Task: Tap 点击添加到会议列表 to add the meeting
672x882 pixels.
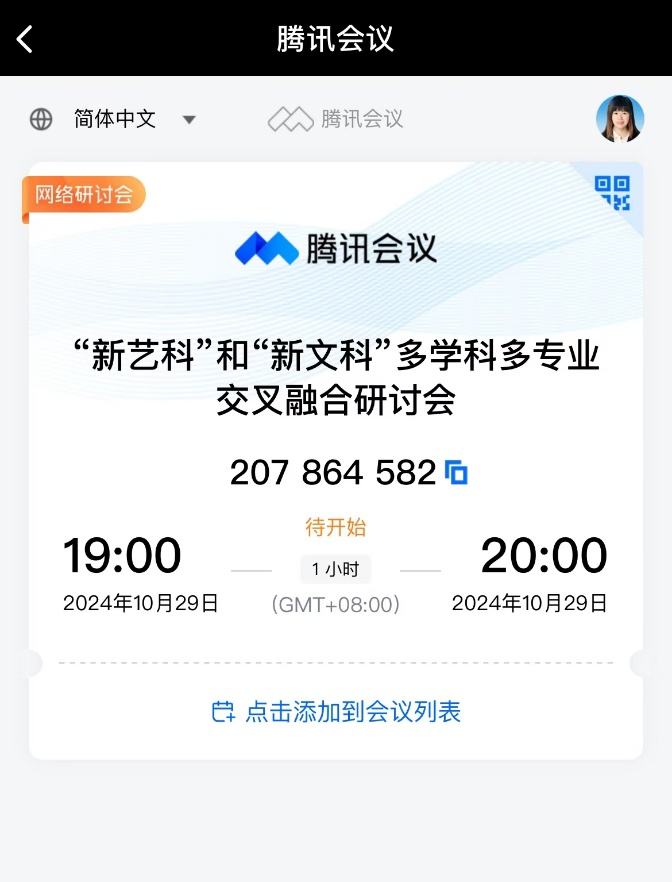Action: coord(336,712)
